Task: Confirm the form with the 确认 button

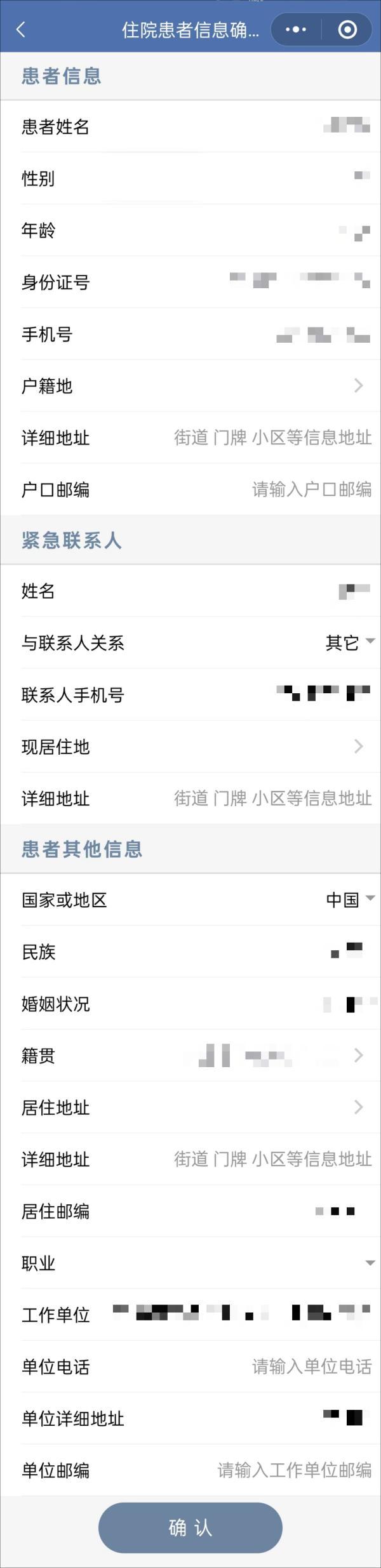Action: pos(190,1527)
